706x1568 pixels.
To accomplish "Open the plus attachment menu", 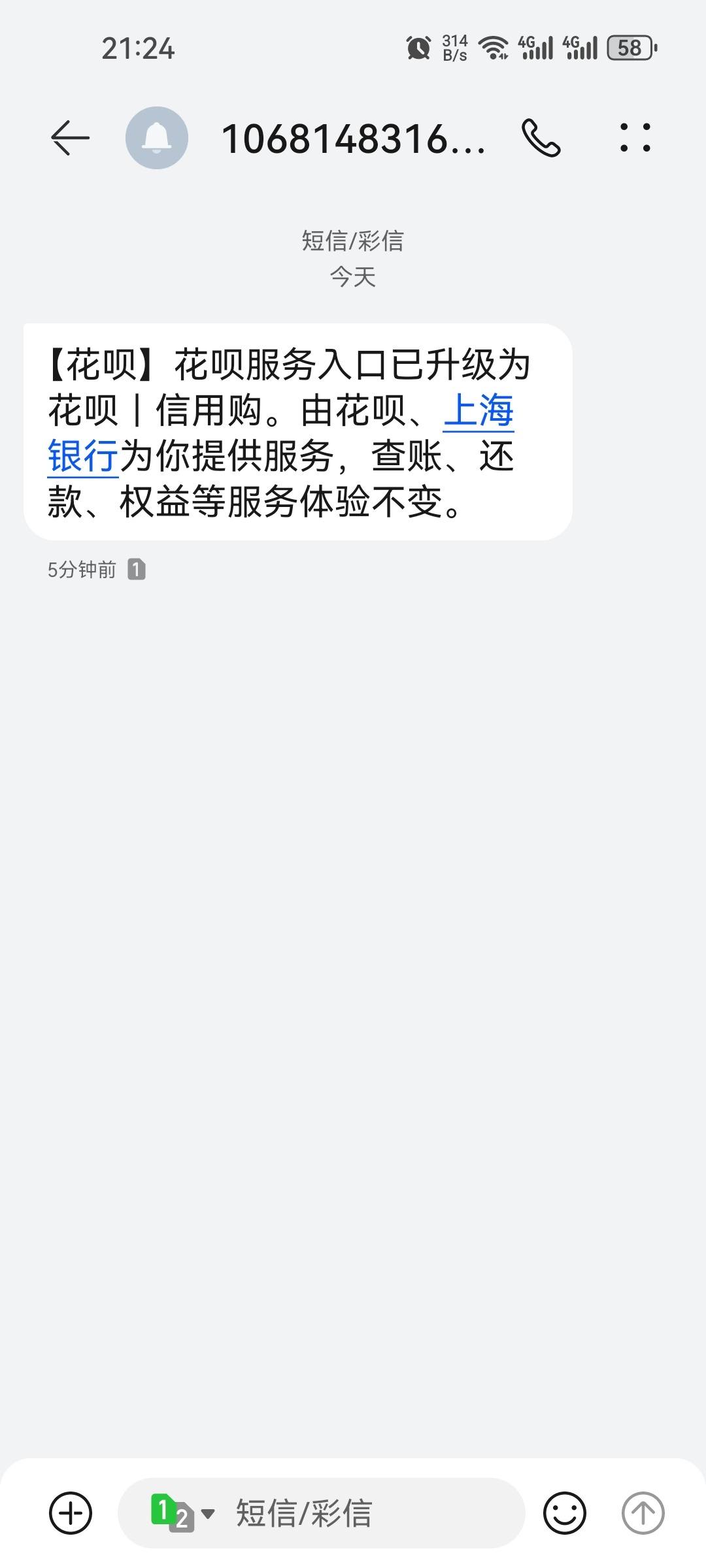I will pos(71,1513).
